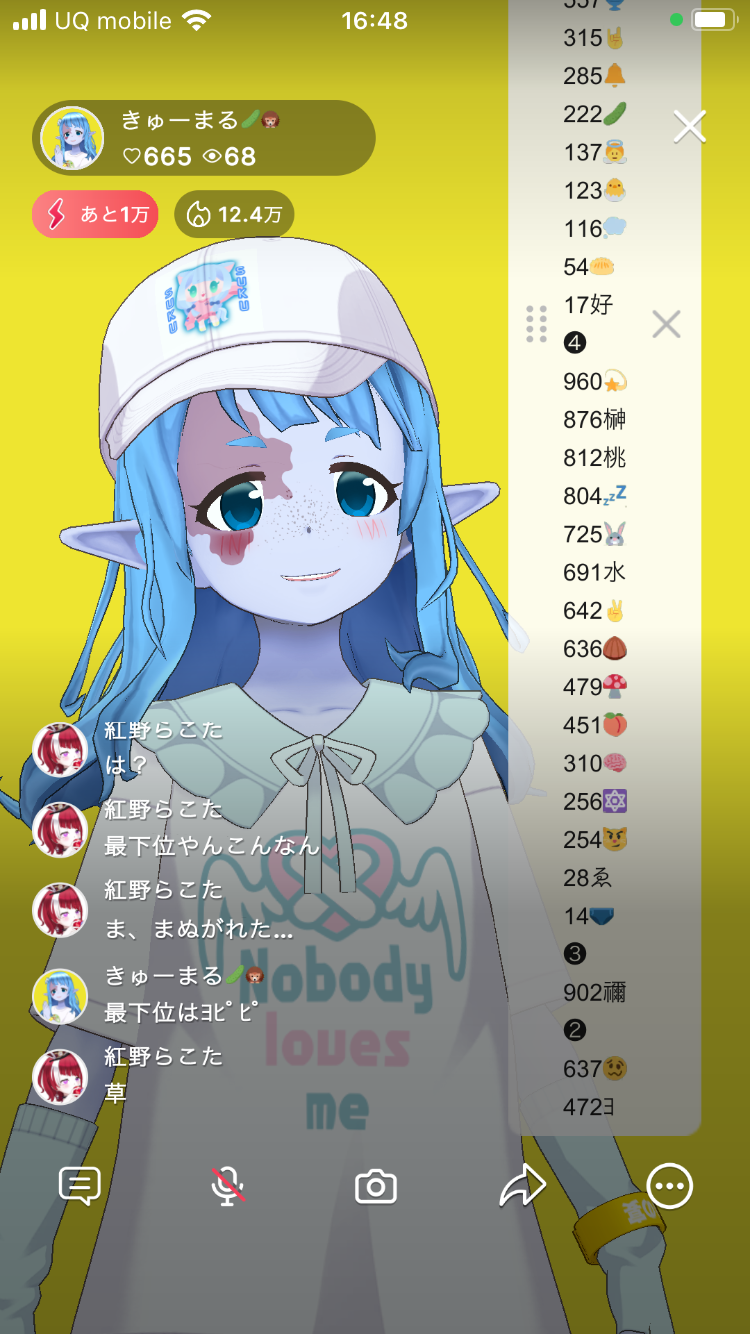Open the 12.4万 flame points badge
Image resolution: width=750 pixels, height=1334 pixels.
234,214
